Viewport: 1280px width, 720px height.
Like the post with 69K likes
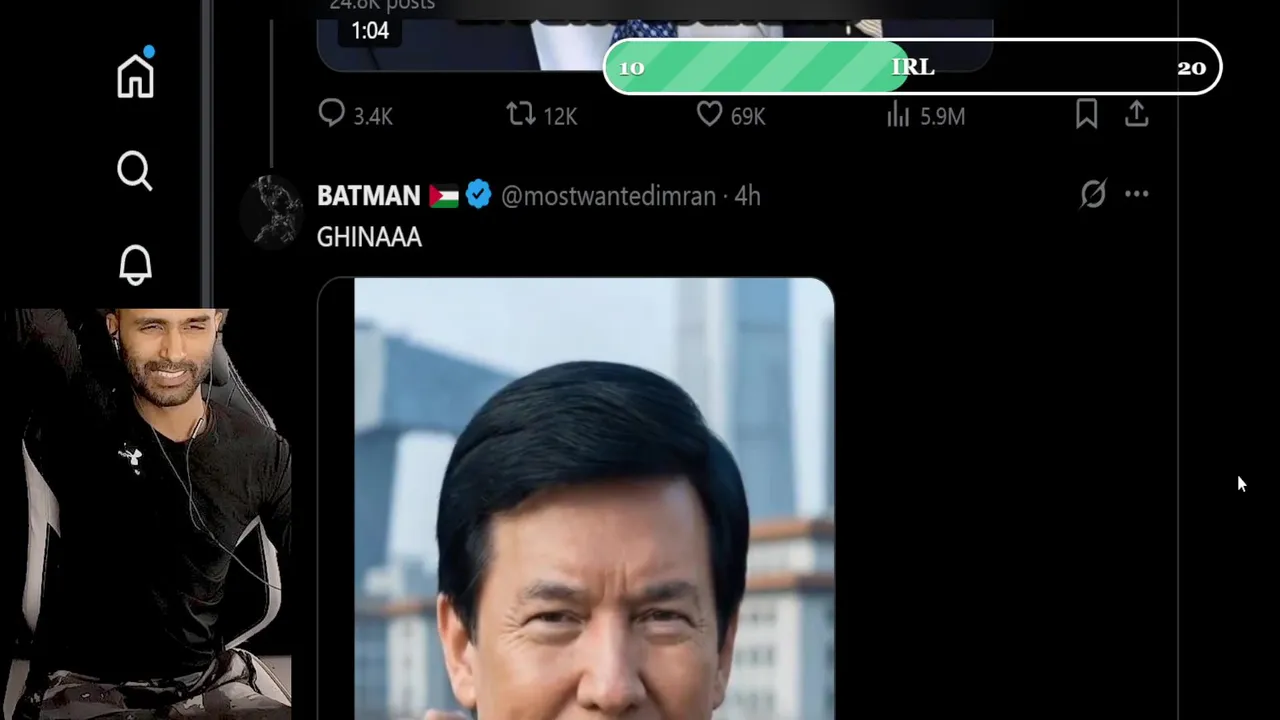pyautogui.click(x=710, y=115)
